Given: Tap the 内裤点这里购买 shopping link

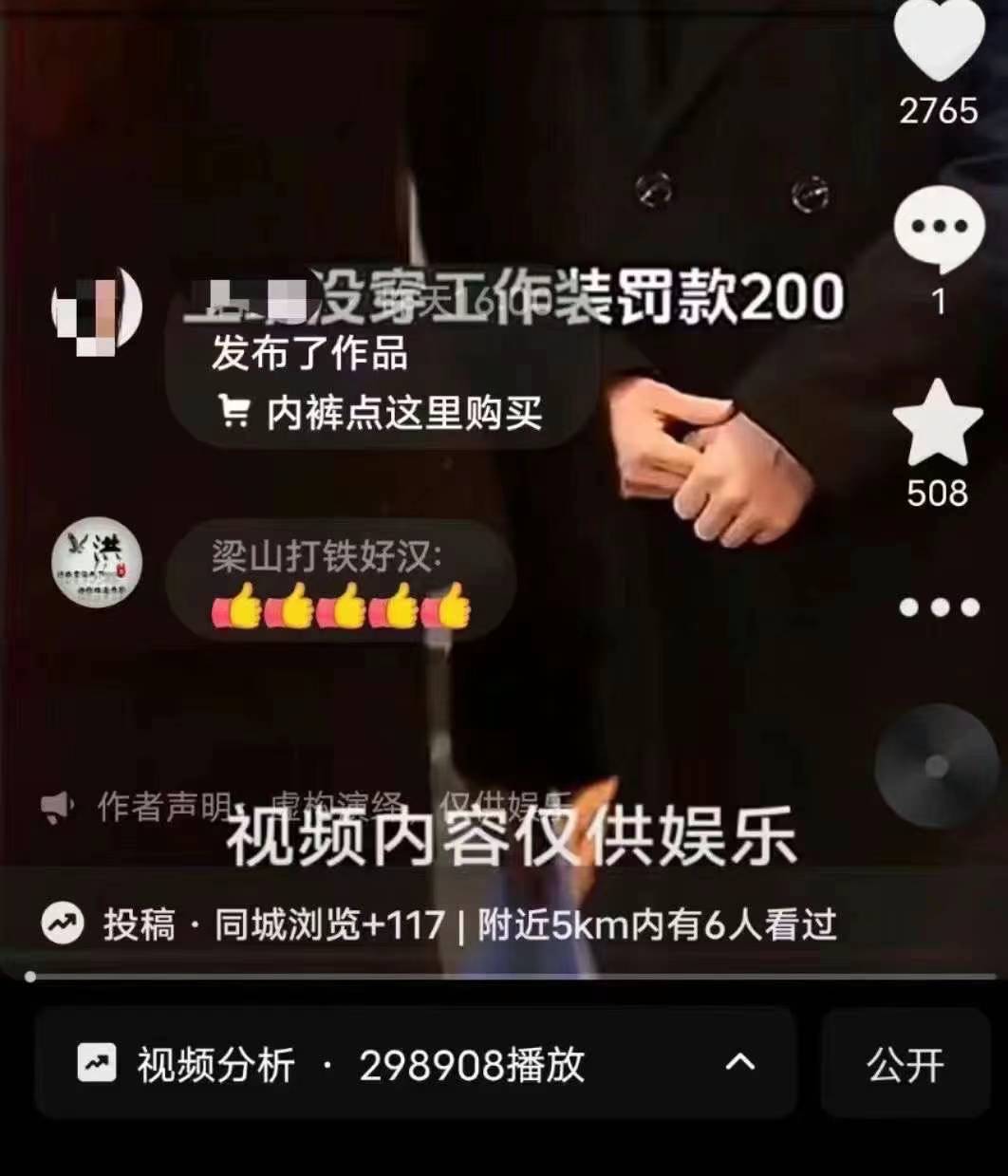Looking at the screenshot, I should tap(381, 413).
